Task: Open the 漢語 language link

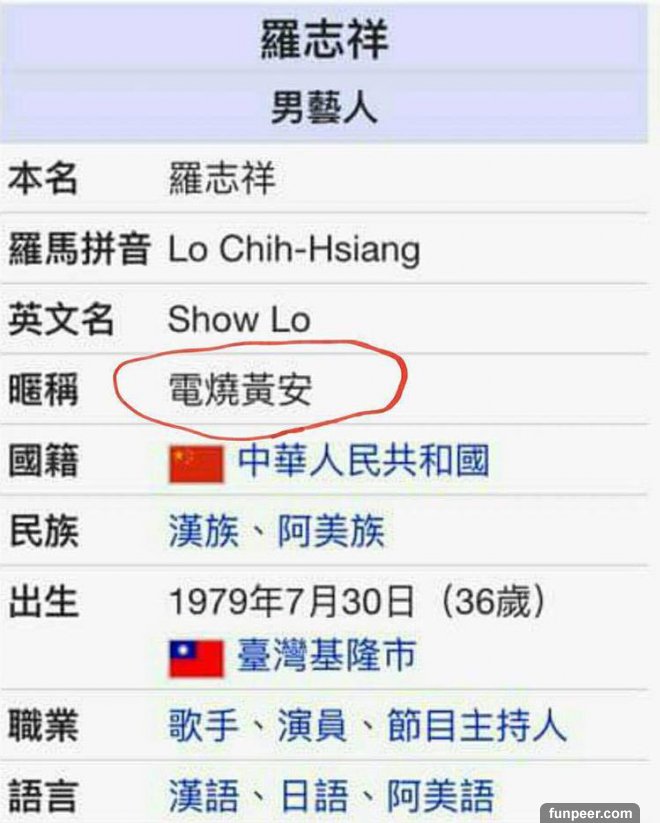Action: pyautogui.click(x=203, y=796)
